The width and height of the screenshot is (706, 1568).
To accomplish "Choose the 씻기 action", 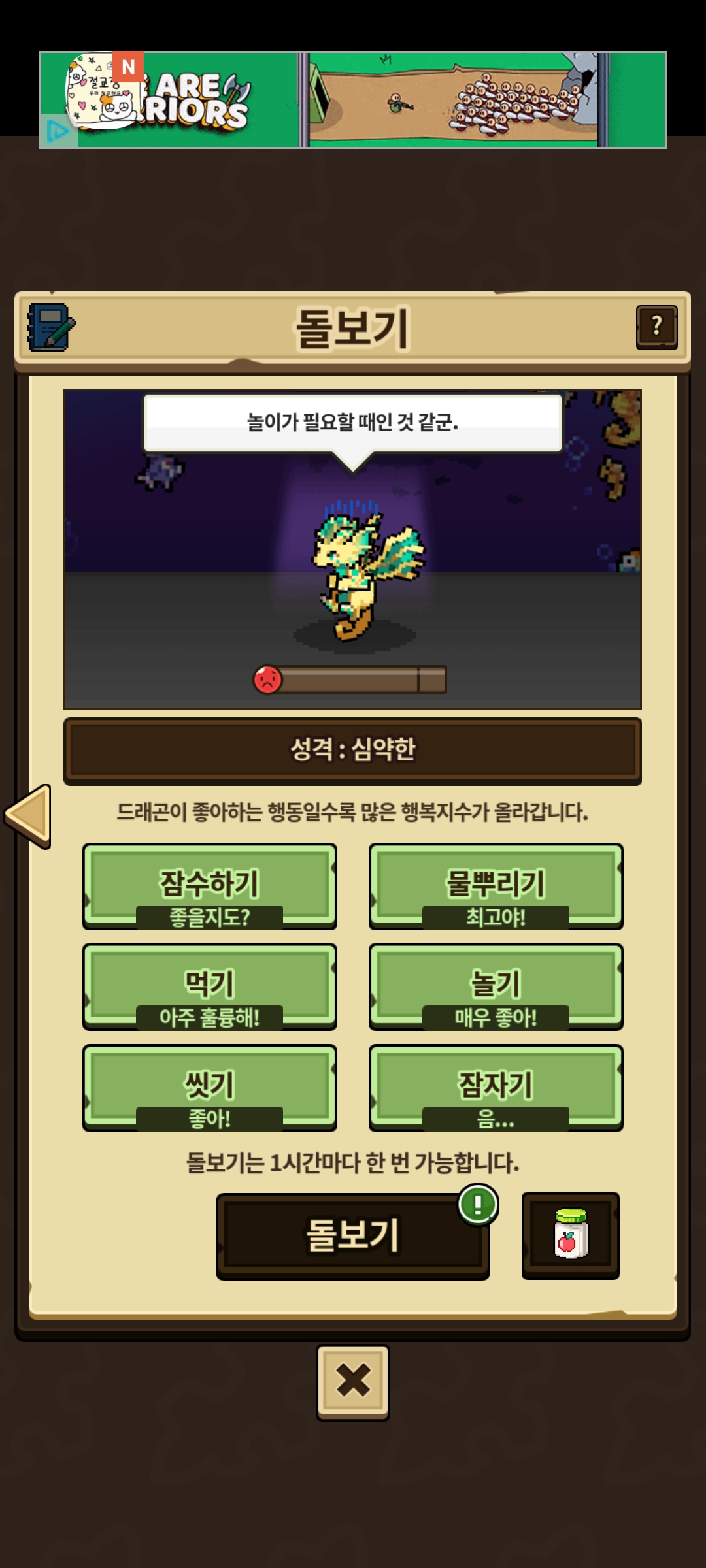I will (209, 1087).
